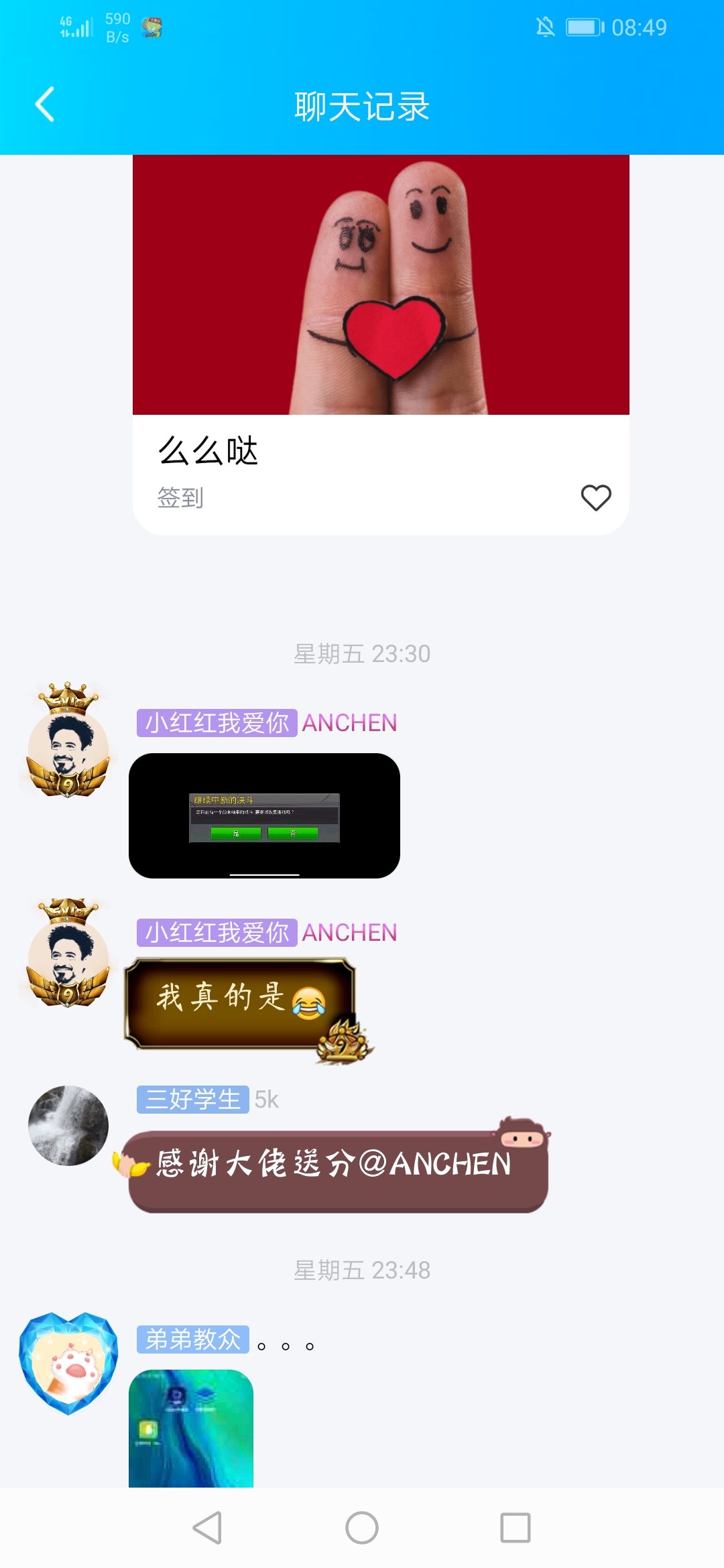
Task: Go back from the 聊天记录 screen
Action: (x=45, y=105)
